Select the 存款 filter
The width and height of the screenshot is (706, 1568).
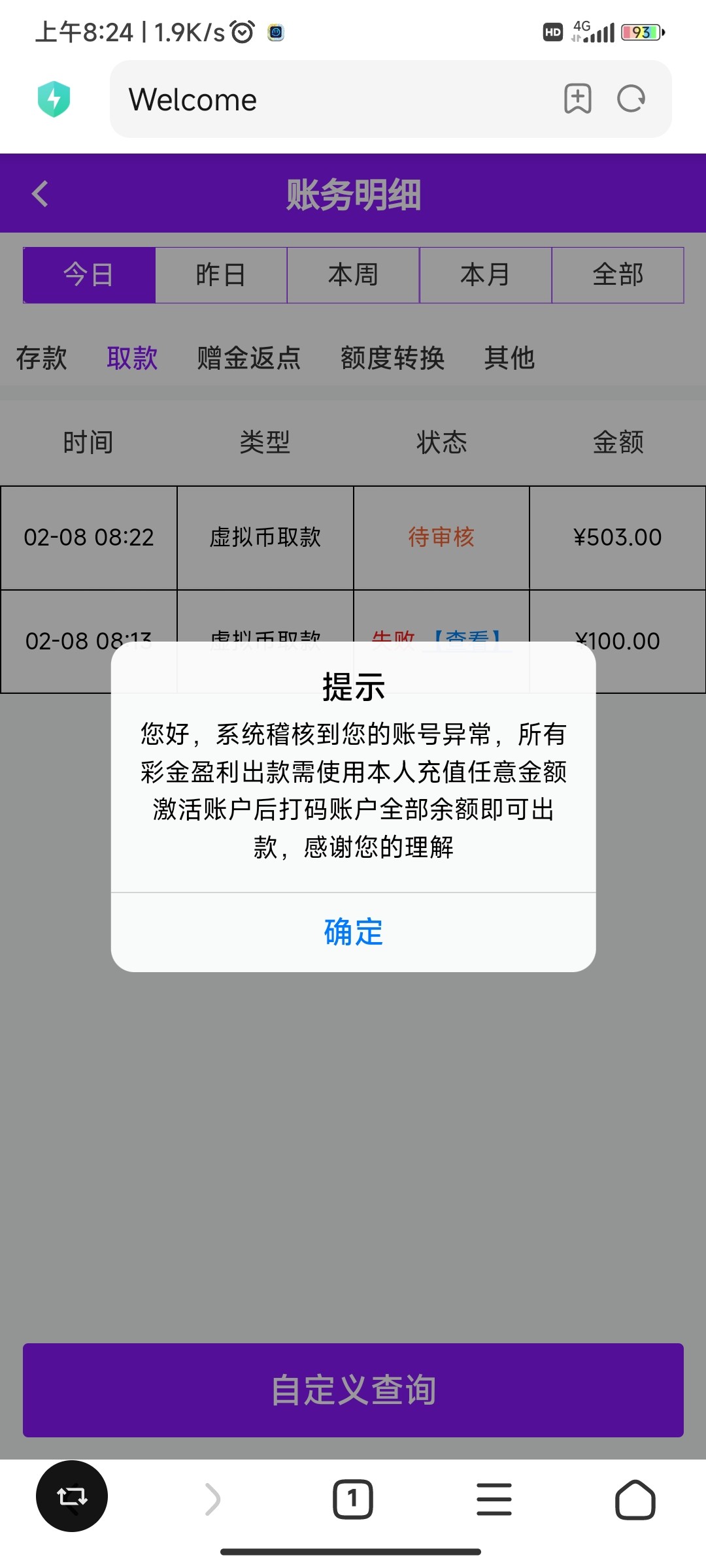coord(41,357)
